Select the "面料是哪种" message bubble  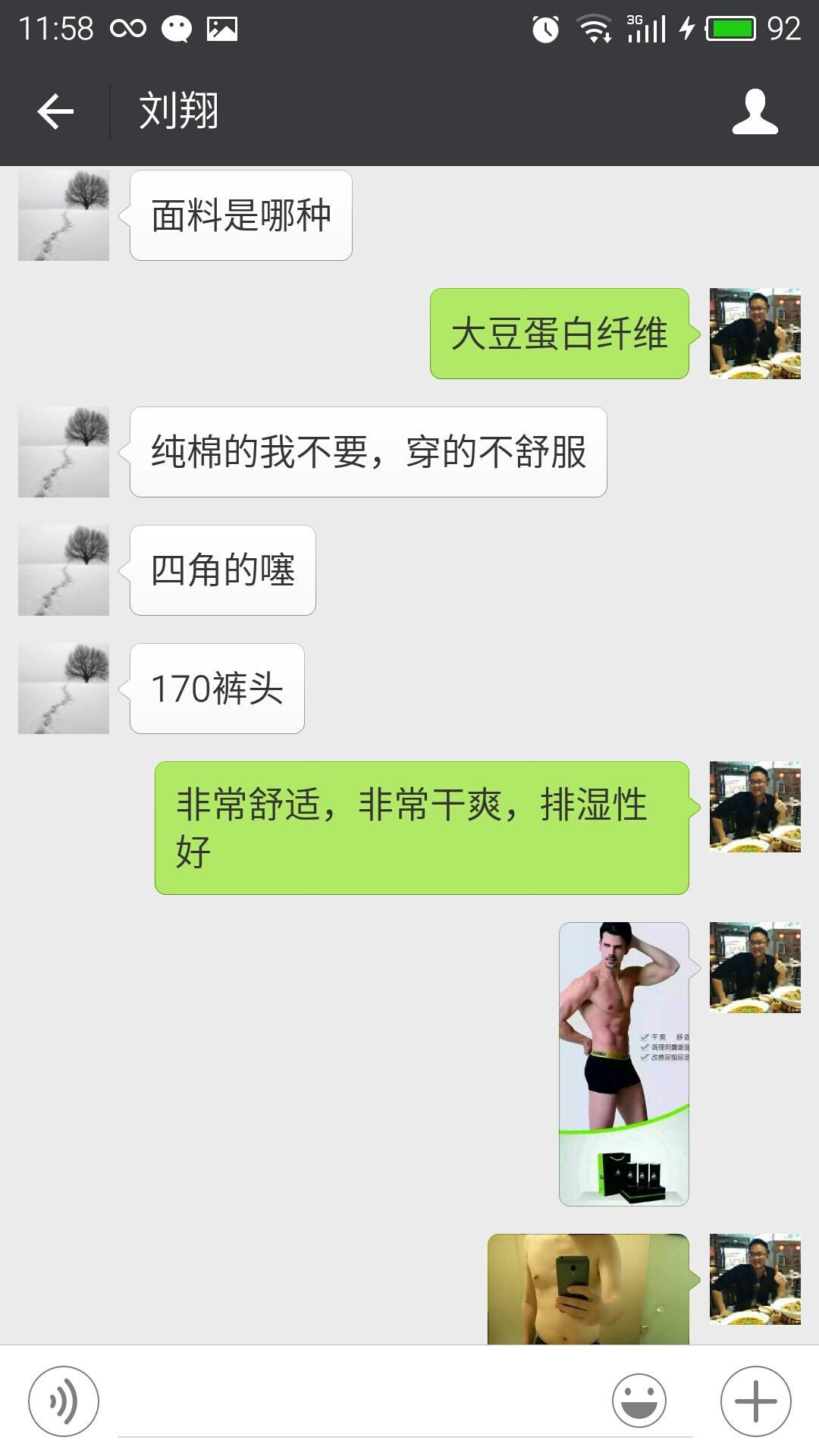pyautogui.click(x=241, y=215)
